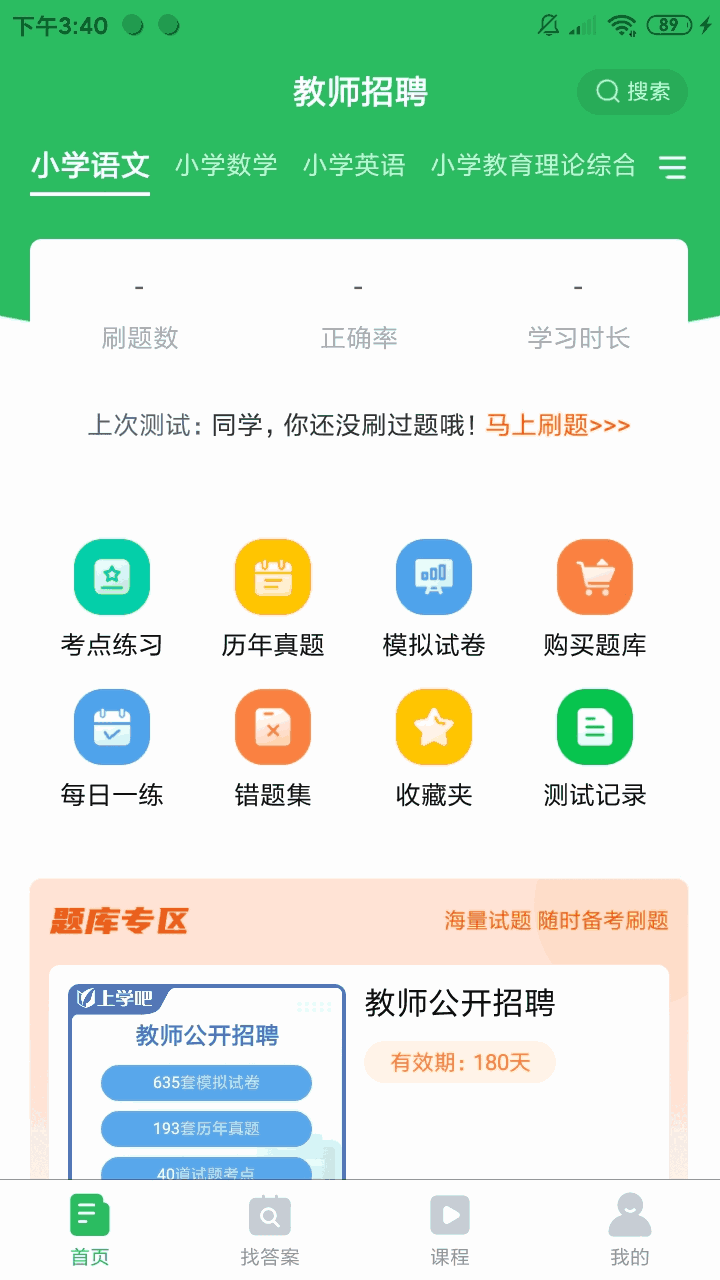720x1280 pixels.
Task: Open the 搜索 search button
Action: (x=632, y=92)
